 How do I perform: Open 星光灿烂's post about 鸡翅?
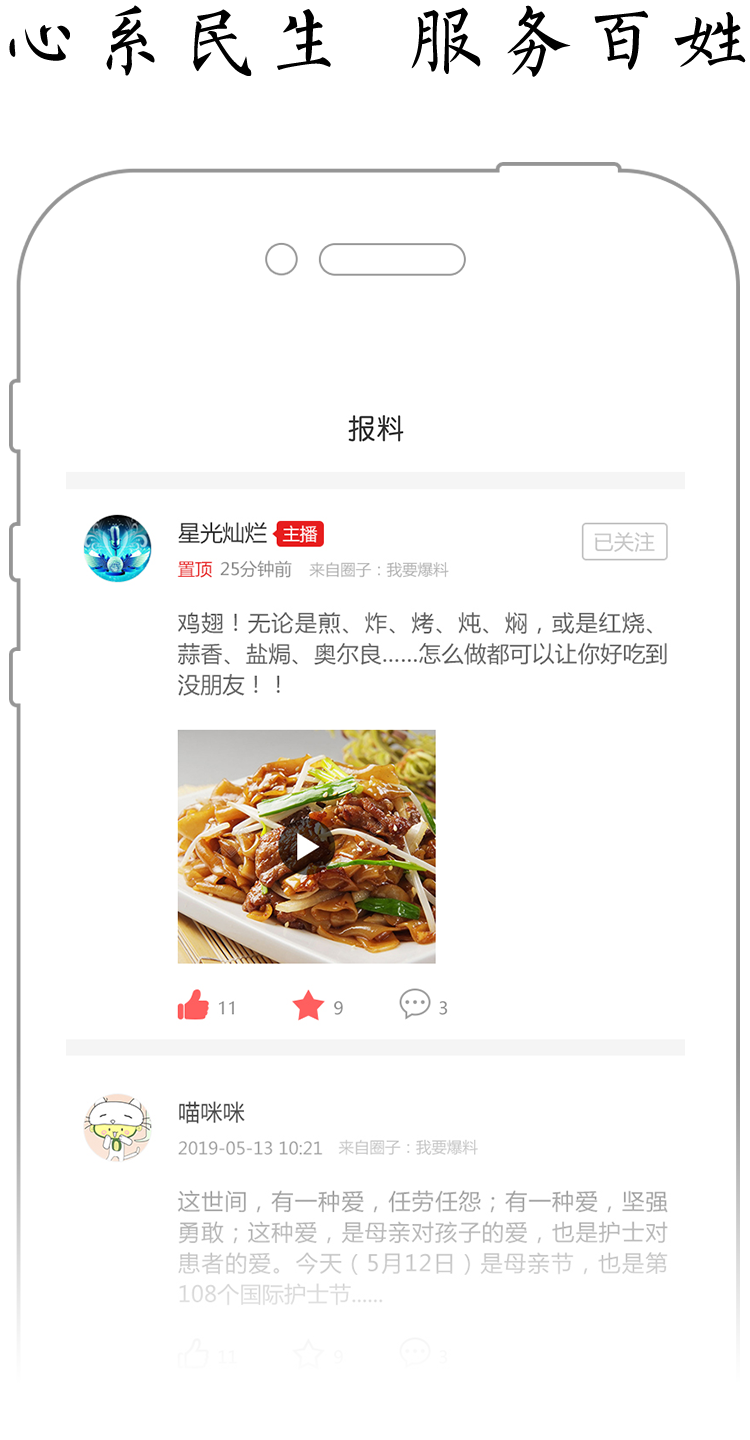pyautogui.click(x=421, y=654)
